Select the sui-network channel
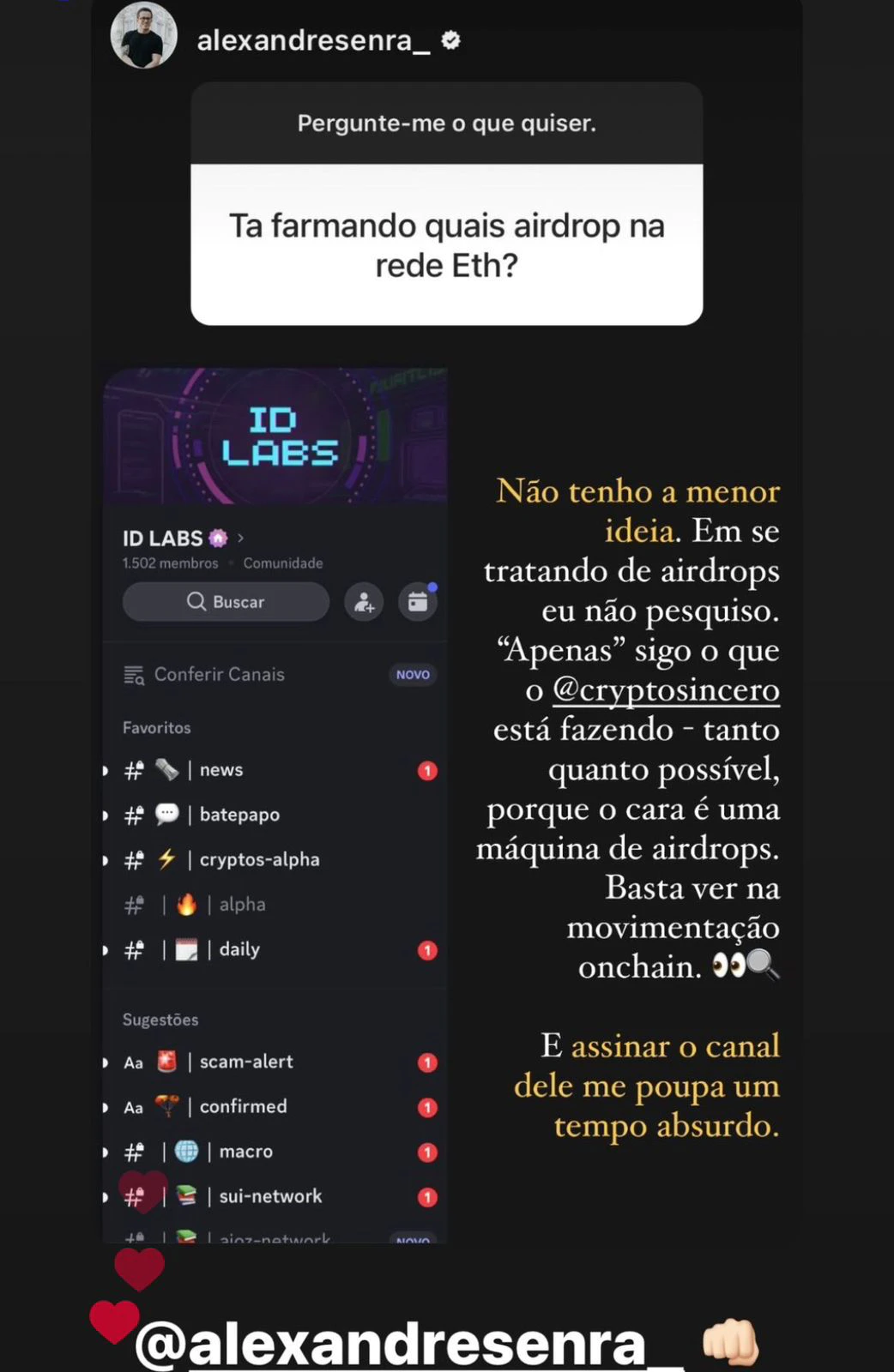 269,1195
